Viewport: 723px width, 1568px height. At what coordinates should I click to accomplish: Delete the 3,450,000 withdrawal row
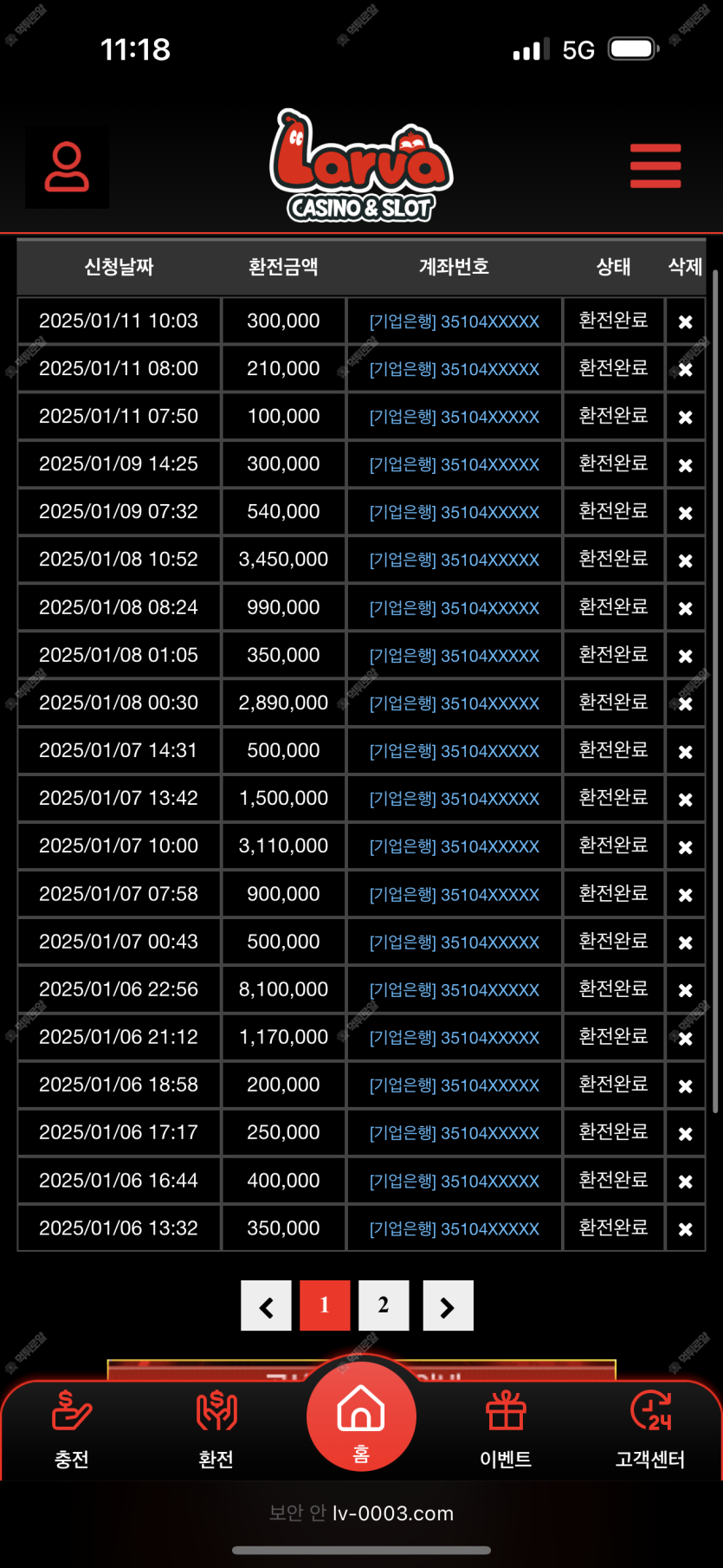(685, 560)
